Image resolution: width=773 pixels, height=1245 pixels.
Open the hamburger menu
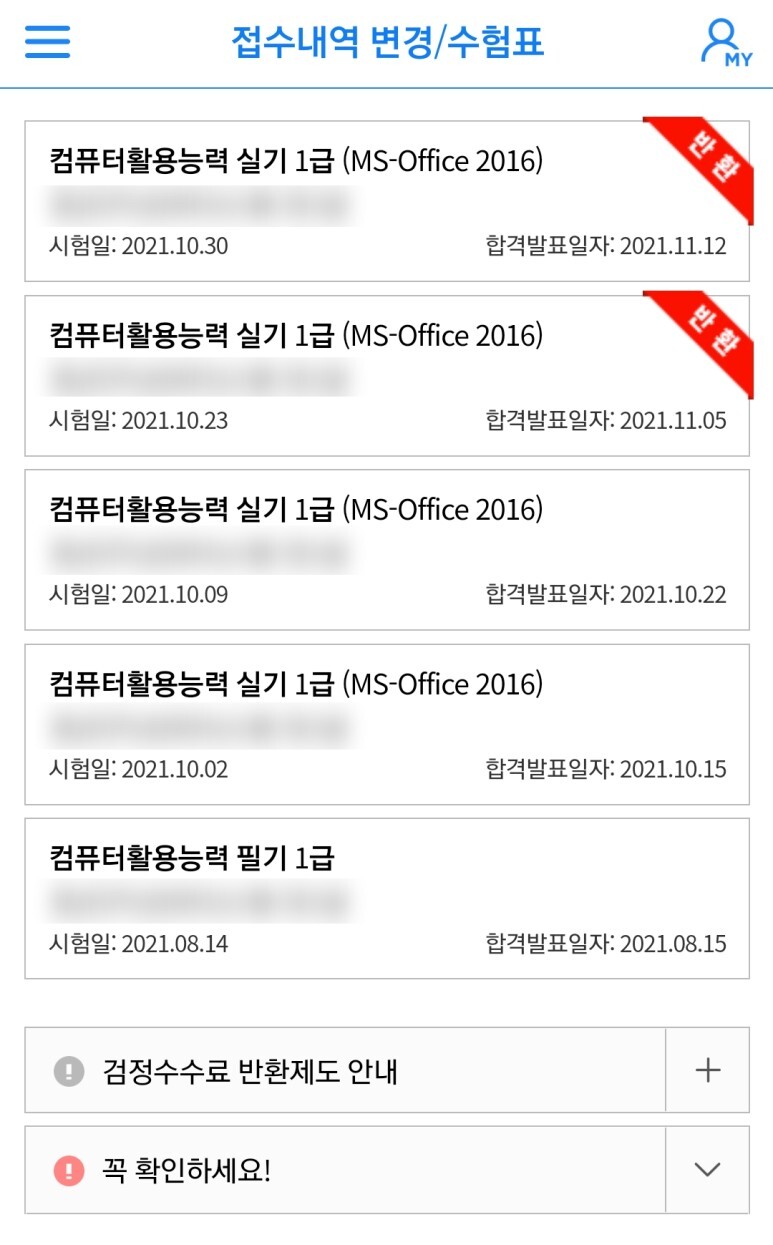(x=47, y=42)
